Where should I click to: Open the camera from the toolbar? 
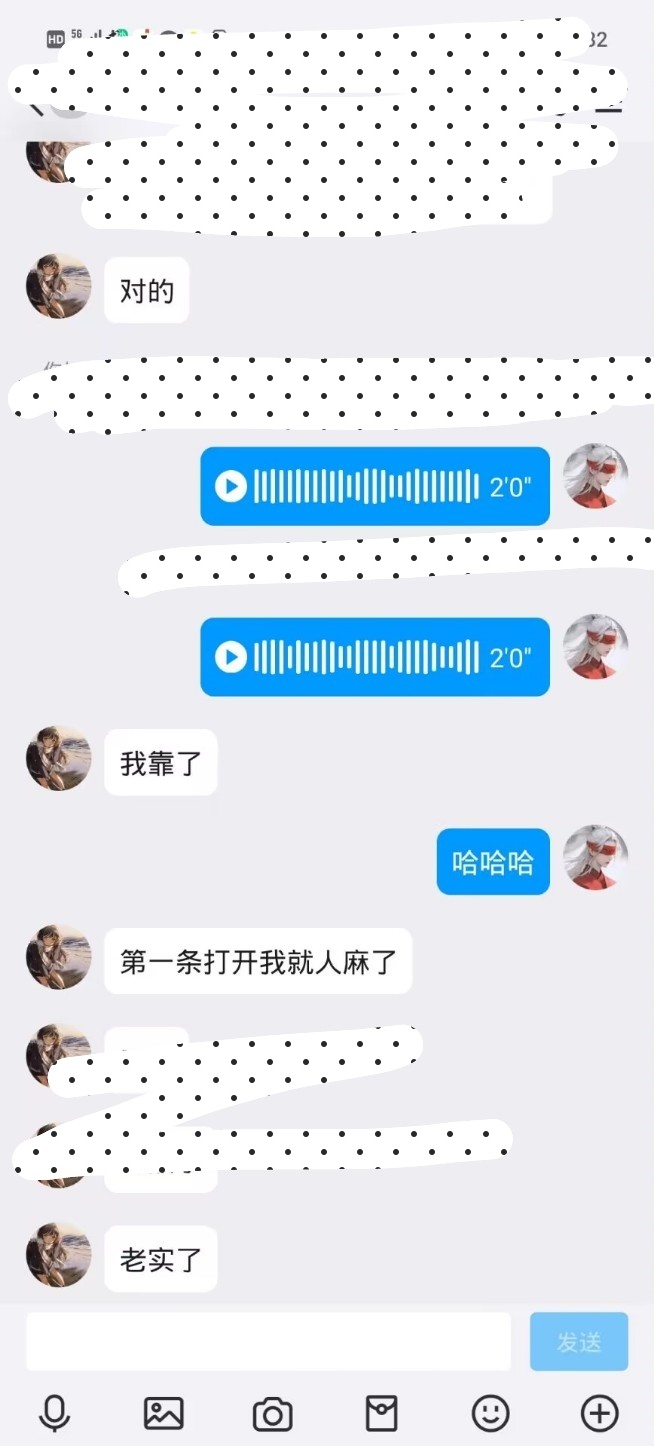272,1414
